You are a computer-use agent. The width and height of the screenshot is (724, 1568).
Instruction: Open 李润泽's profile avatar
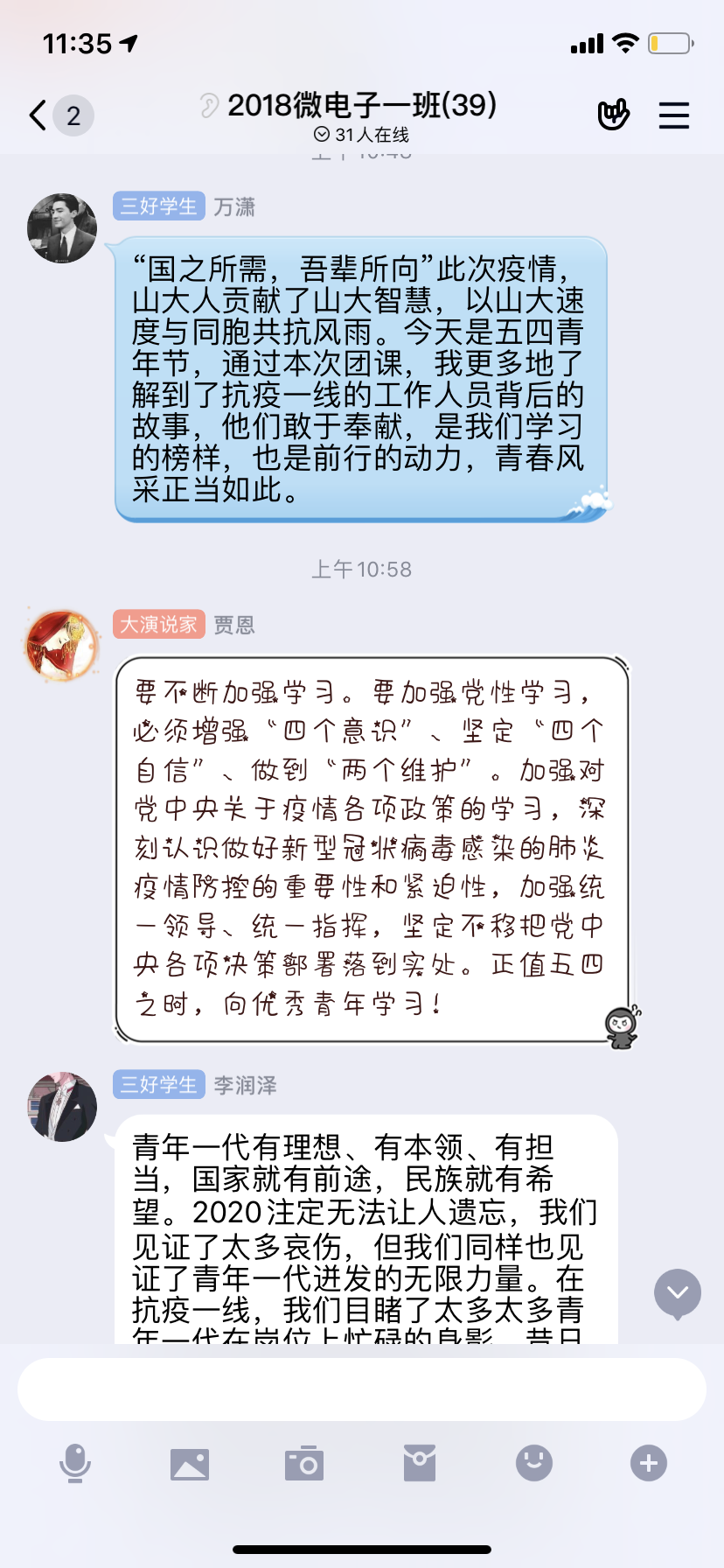[x=62, y=1107]
